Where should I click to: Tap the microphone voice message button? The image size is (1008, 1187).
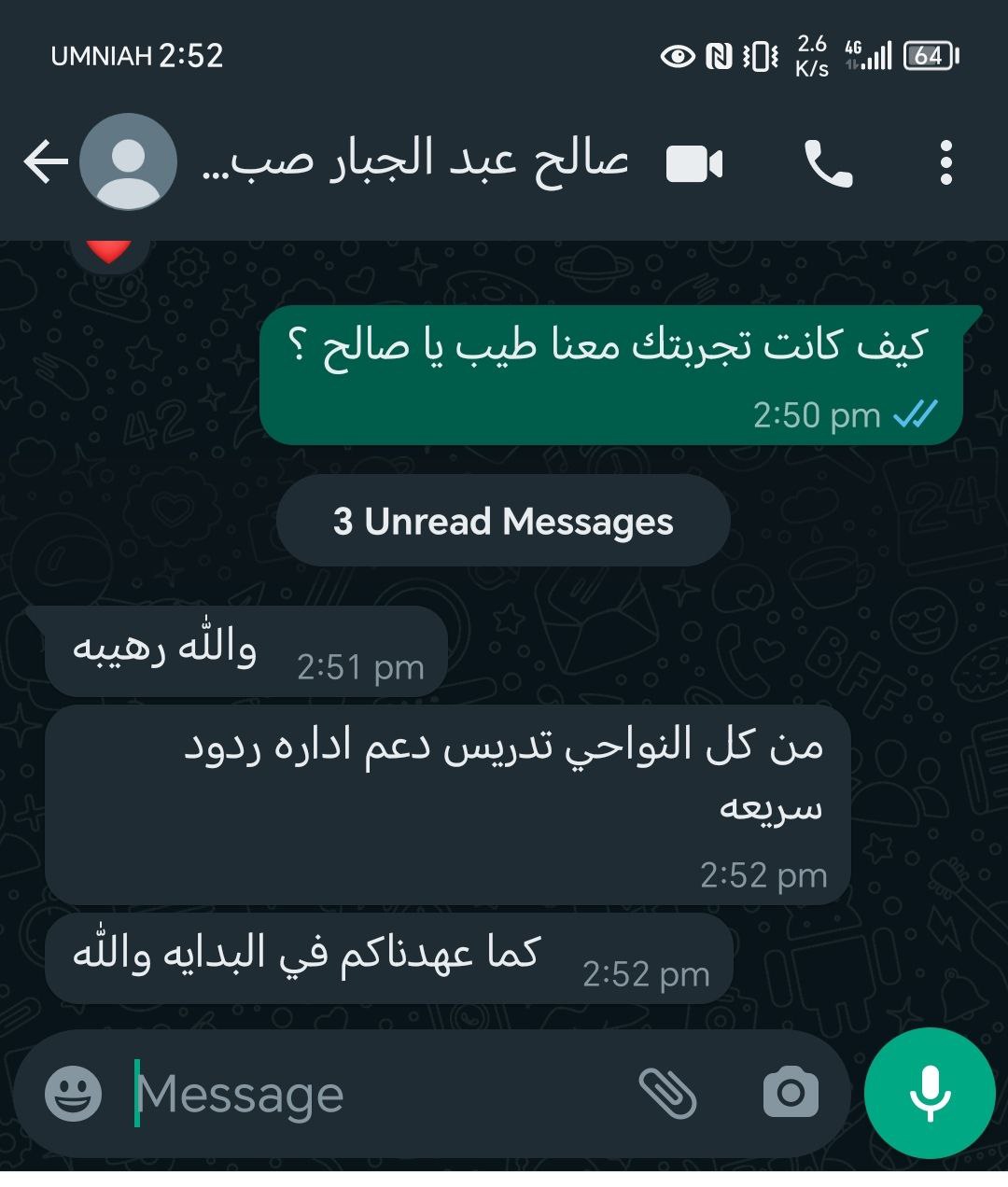pos(930,1093)
